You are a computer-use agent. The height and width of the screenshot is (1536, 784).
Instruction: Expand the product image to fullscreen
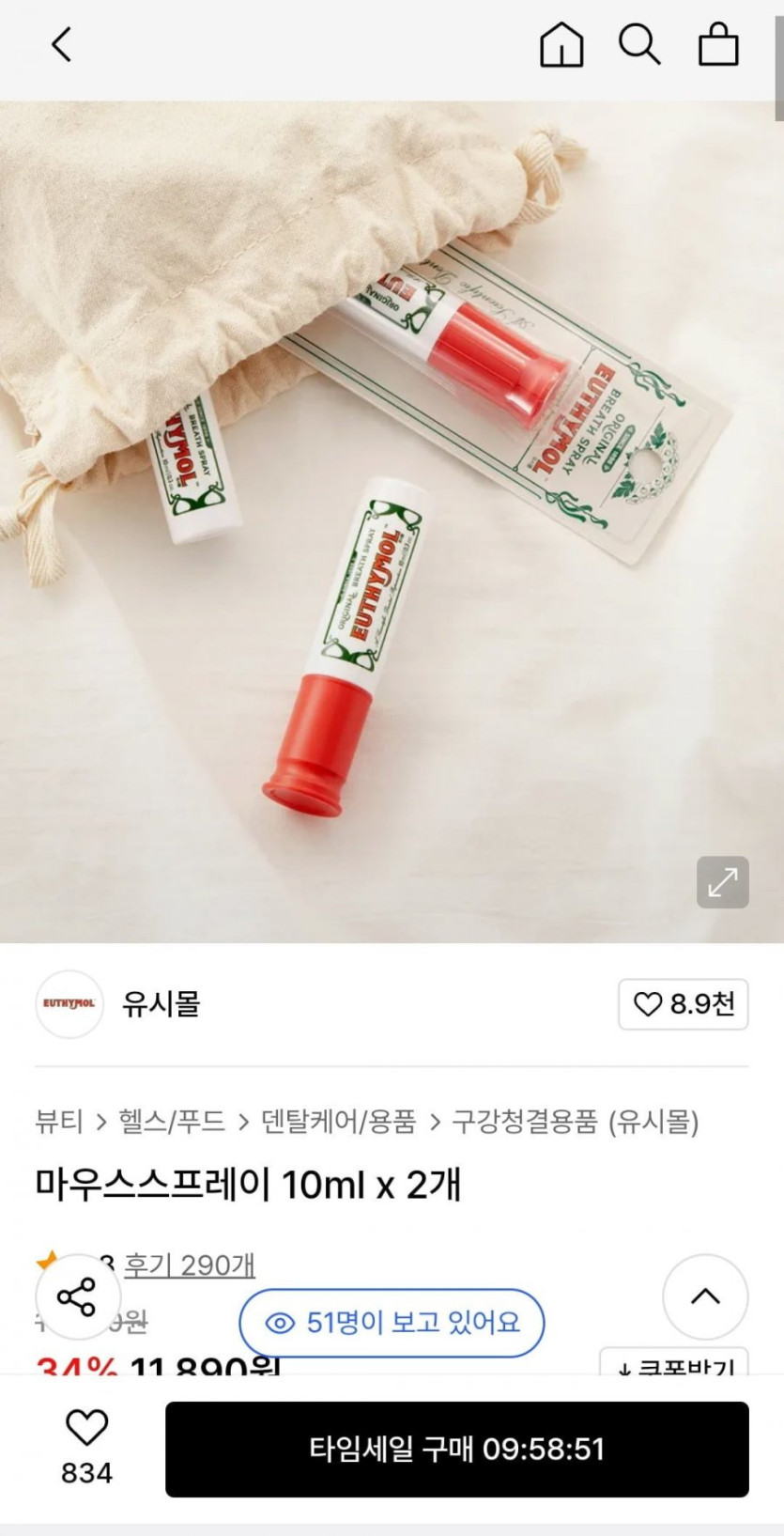click(722, 882)
